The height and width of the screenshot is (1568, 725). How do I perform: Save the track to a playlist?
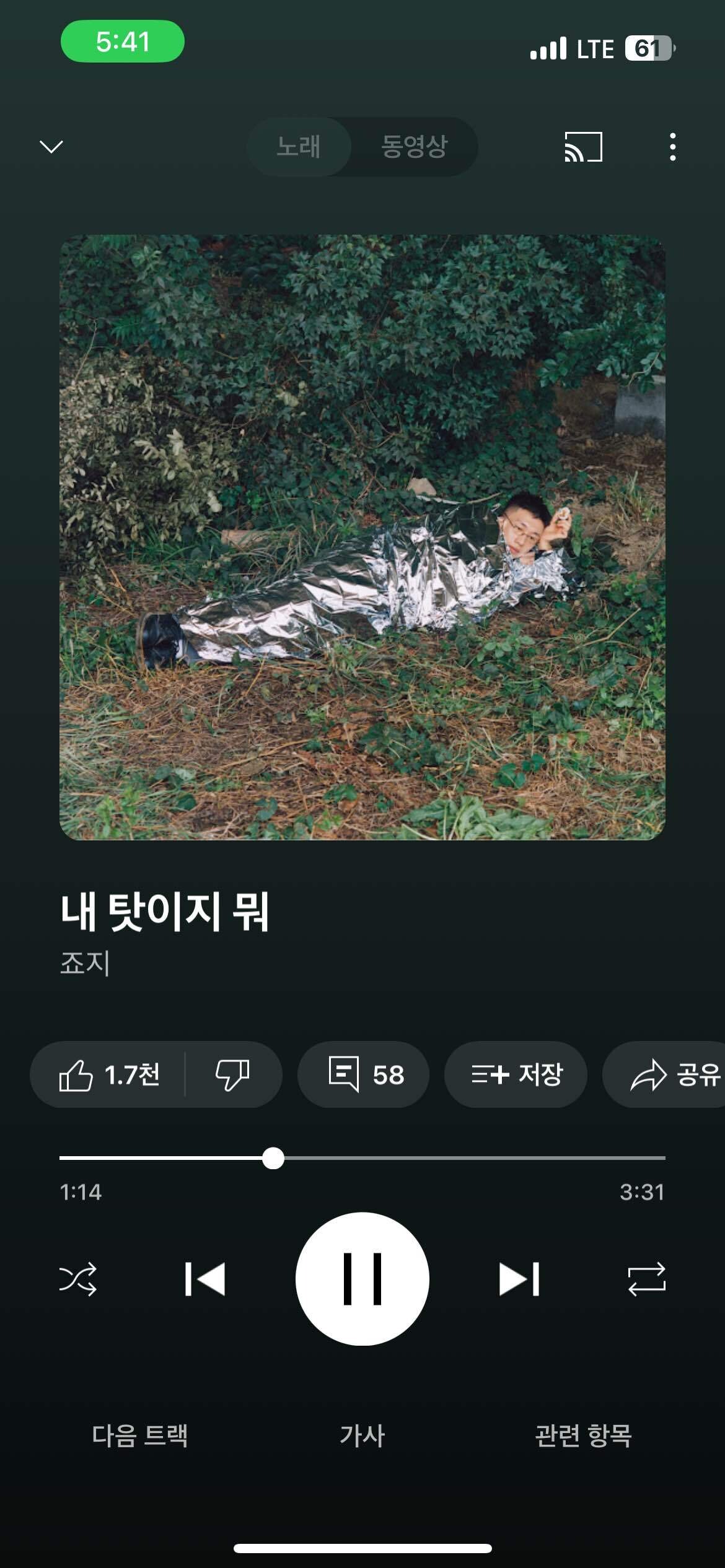tap(516, 1076)
